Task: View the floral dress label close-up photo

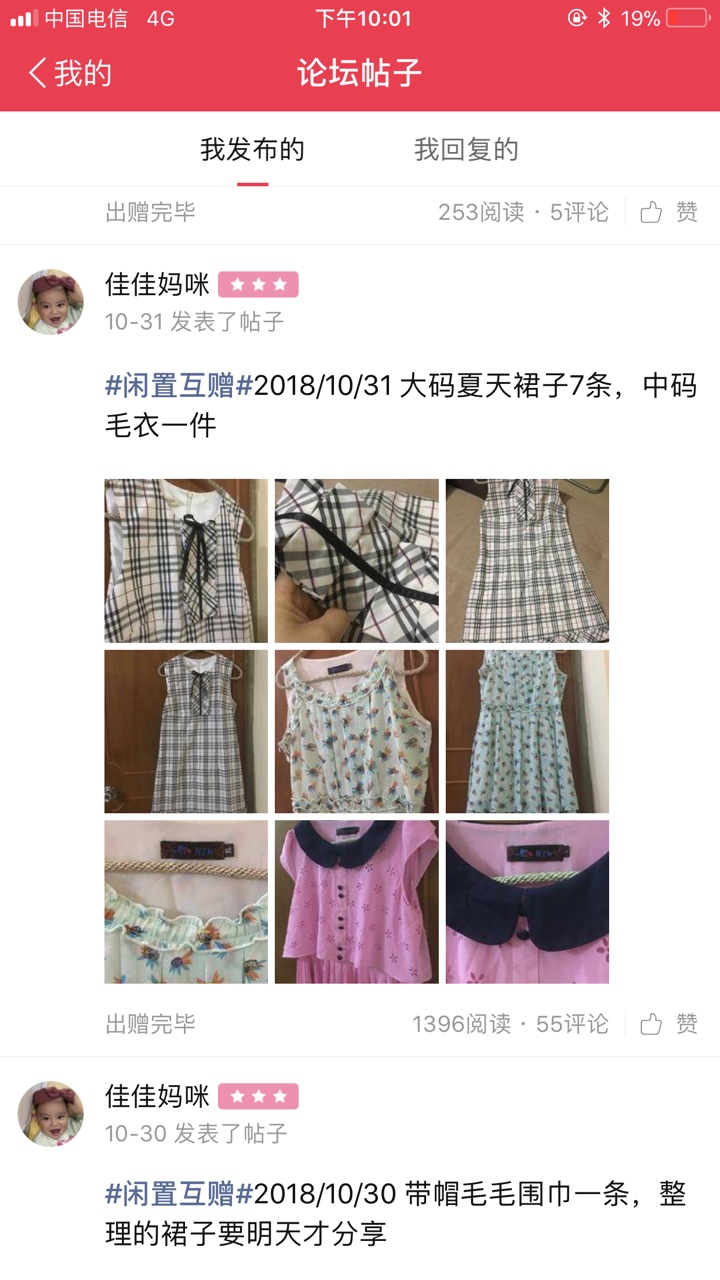Action: click(x=186, y=902)
